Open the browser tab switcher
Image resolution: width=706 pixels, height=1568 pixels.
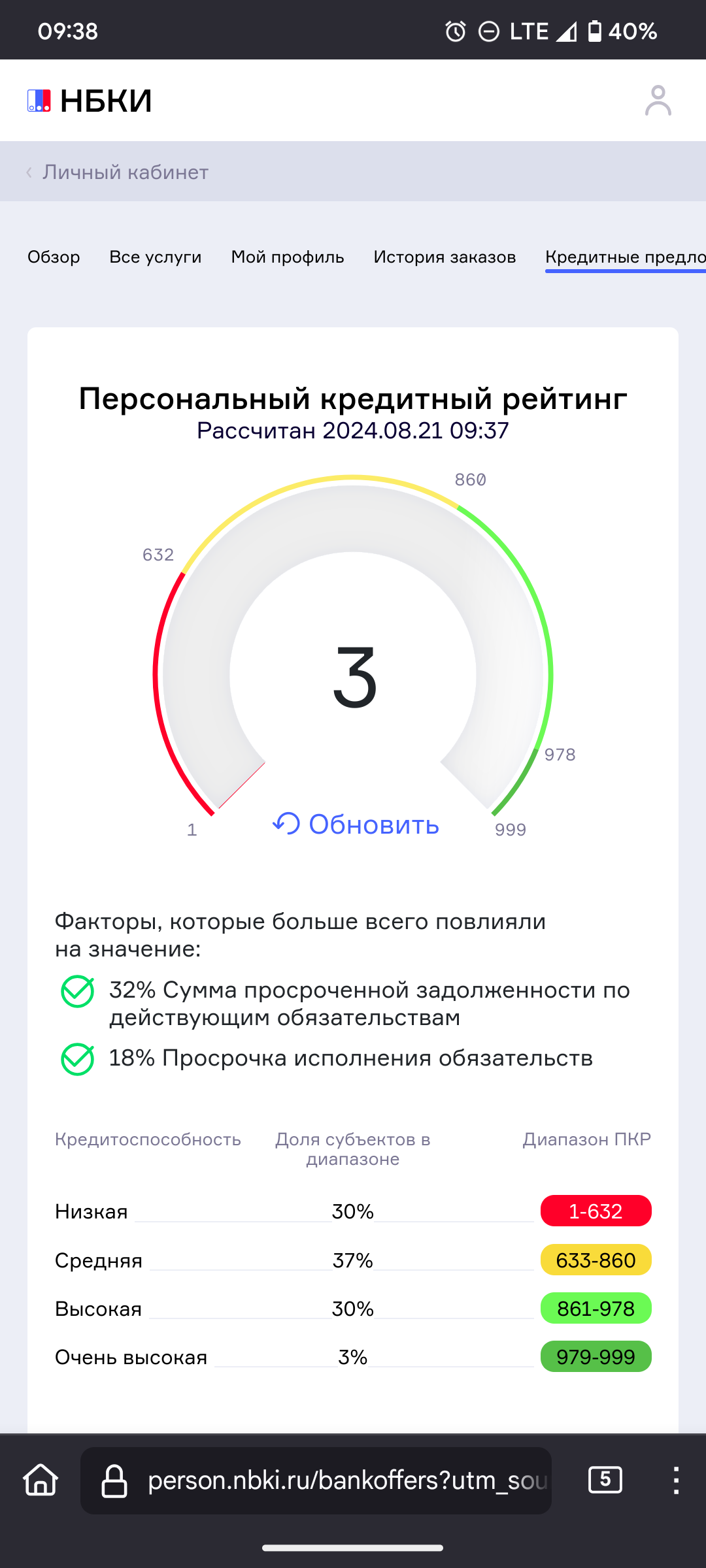pyautogui.click(x=605, y=1480)
